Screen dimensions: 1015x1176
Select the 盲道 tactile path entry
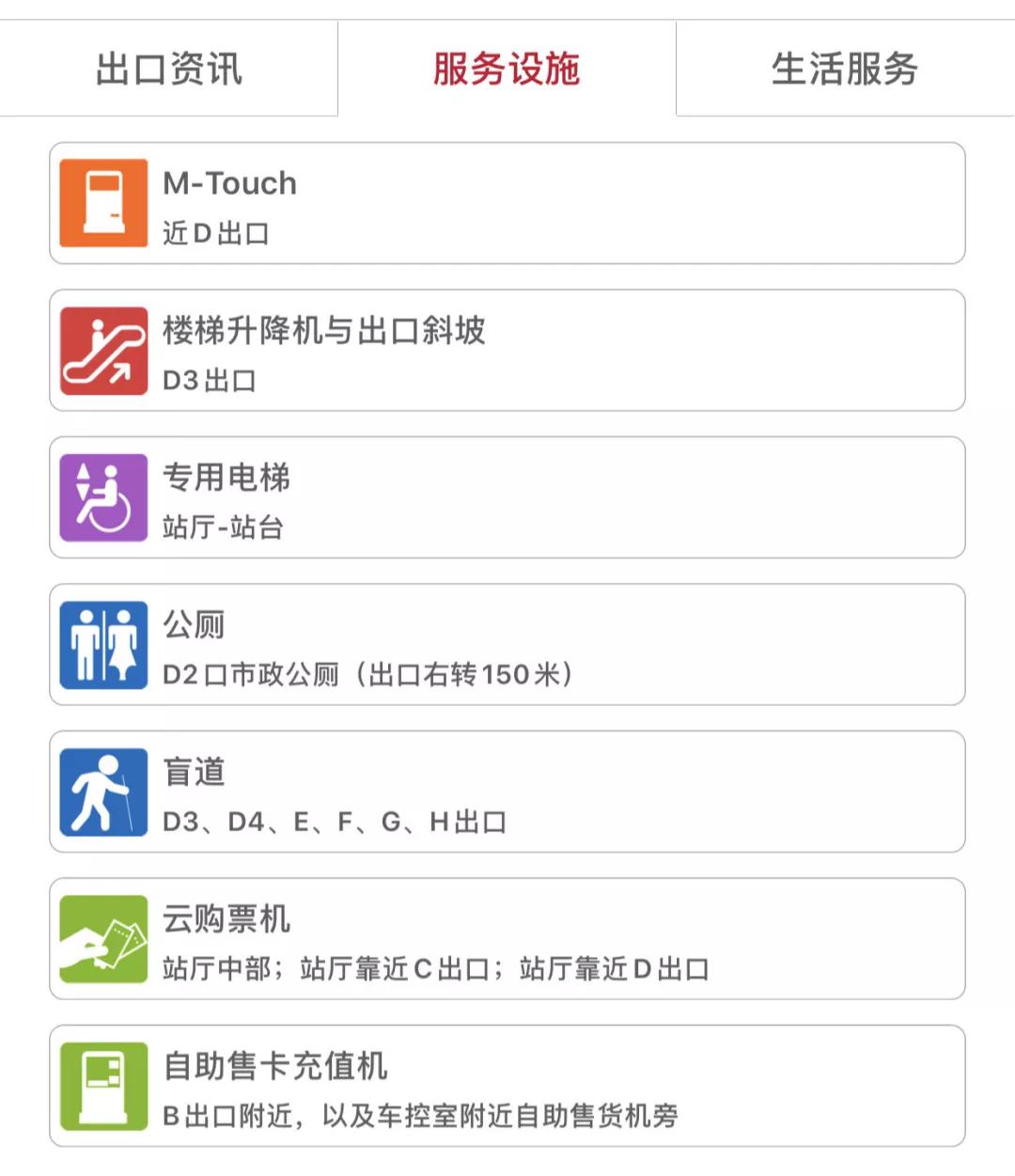click(x=507, y=792)
